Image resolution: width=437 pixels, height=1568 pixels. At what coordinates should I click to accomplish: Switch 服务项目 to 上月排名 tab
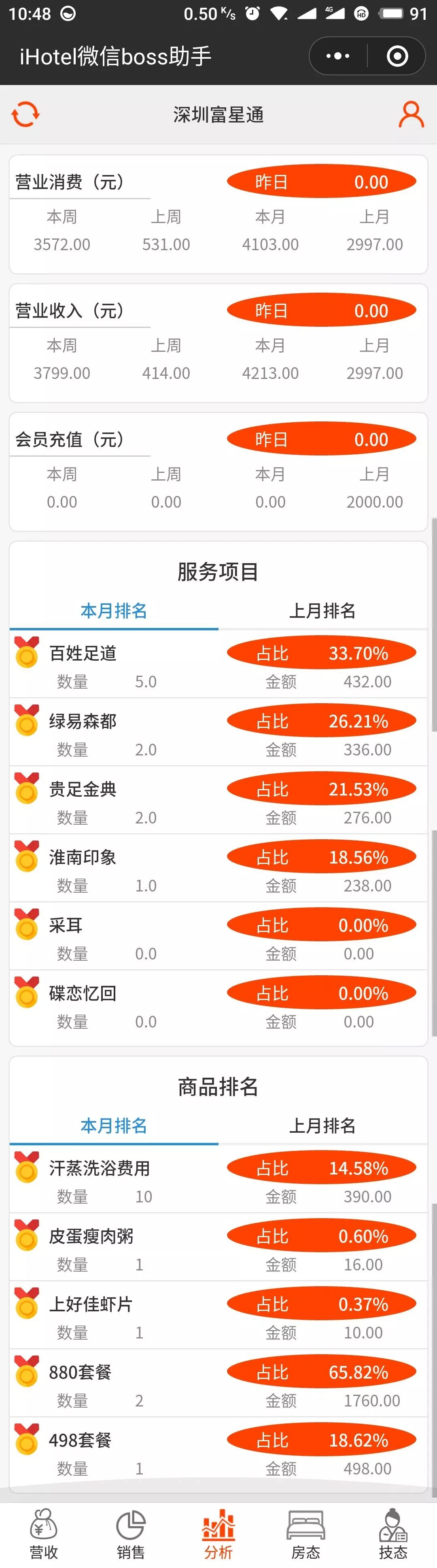pyautogui.click(x=322, y=611)
